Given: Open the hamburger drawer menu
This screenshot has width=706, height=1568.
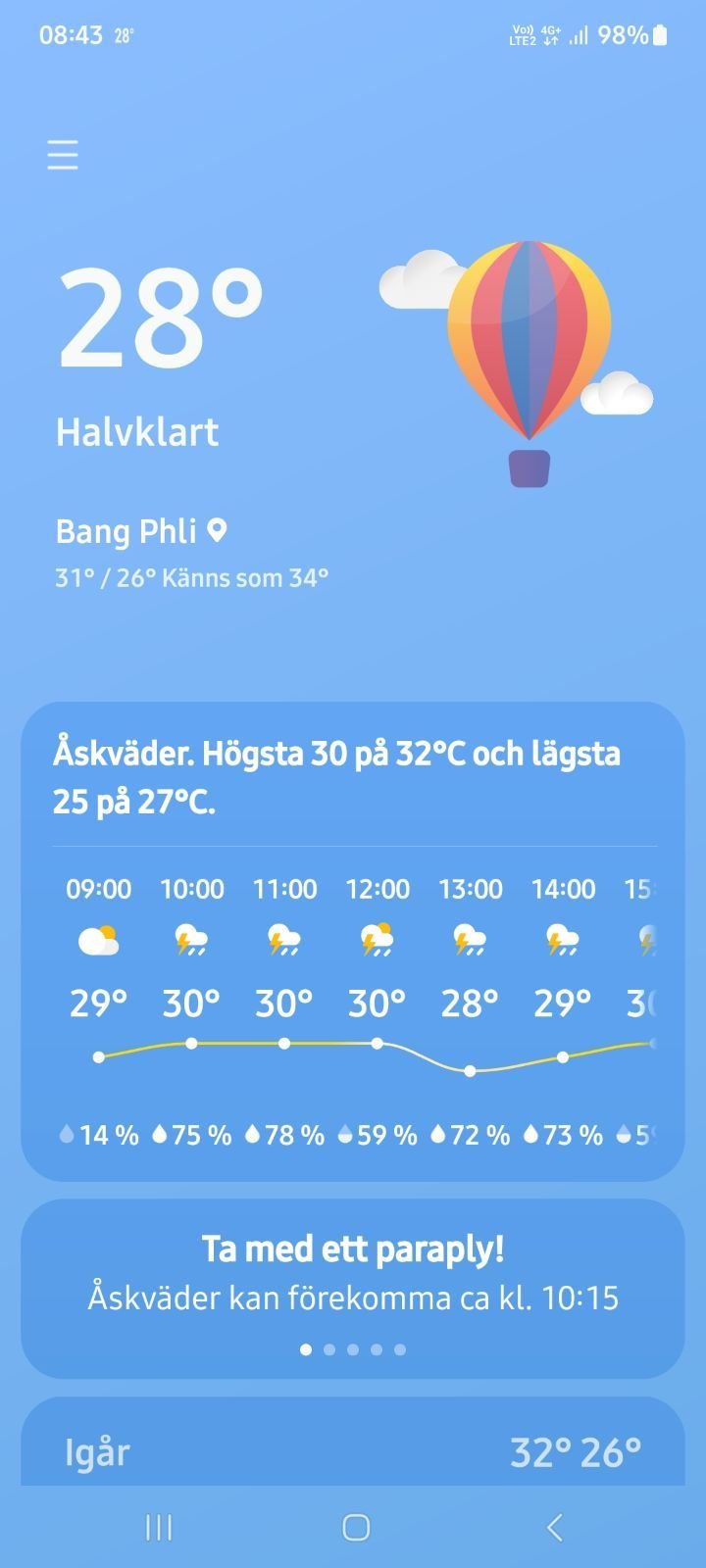Looking at the screenshot, I should pos(63,155).
